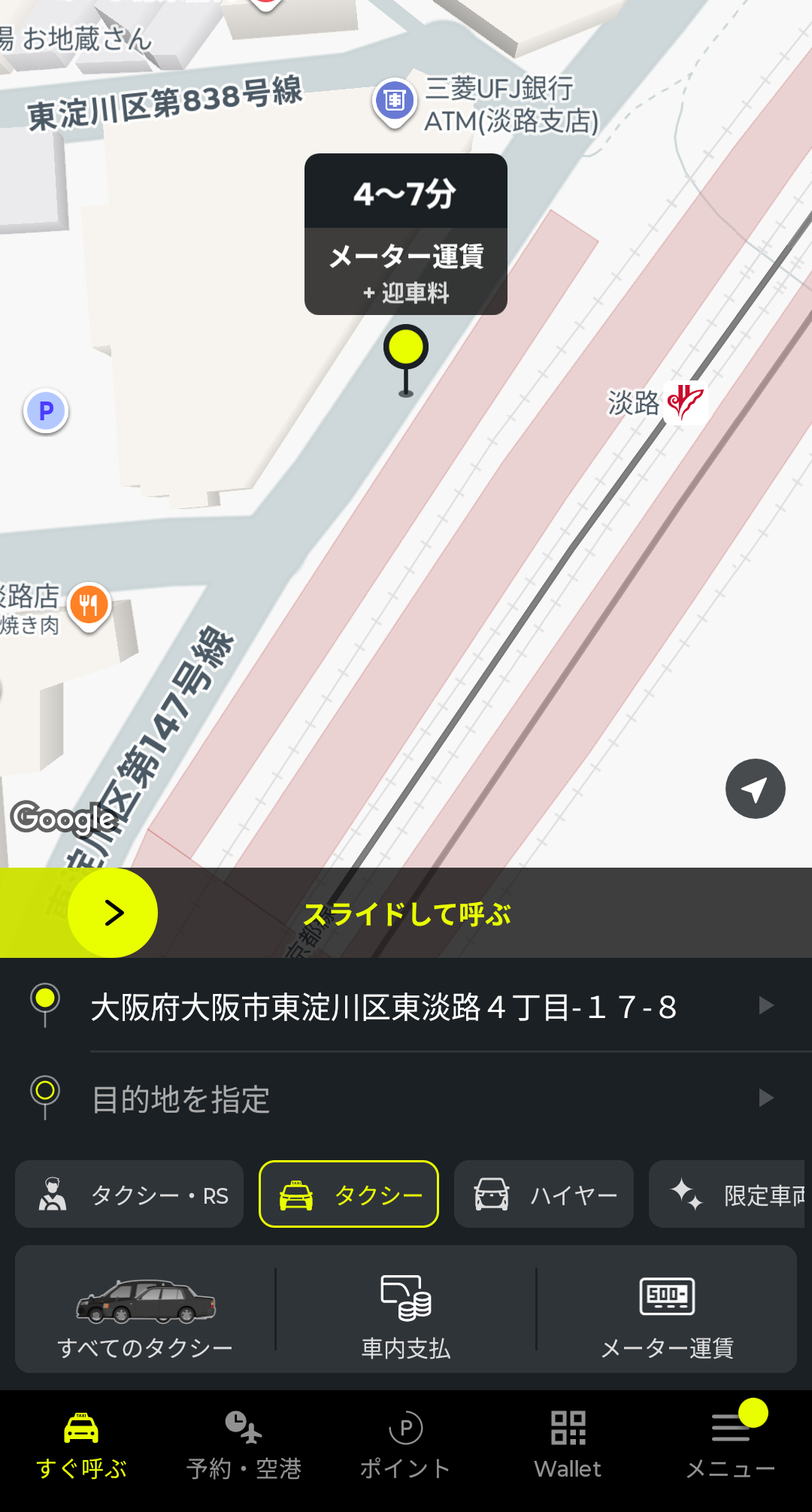
Task: Tap the 淡路 station marker on the map
Action: [685, 402]
